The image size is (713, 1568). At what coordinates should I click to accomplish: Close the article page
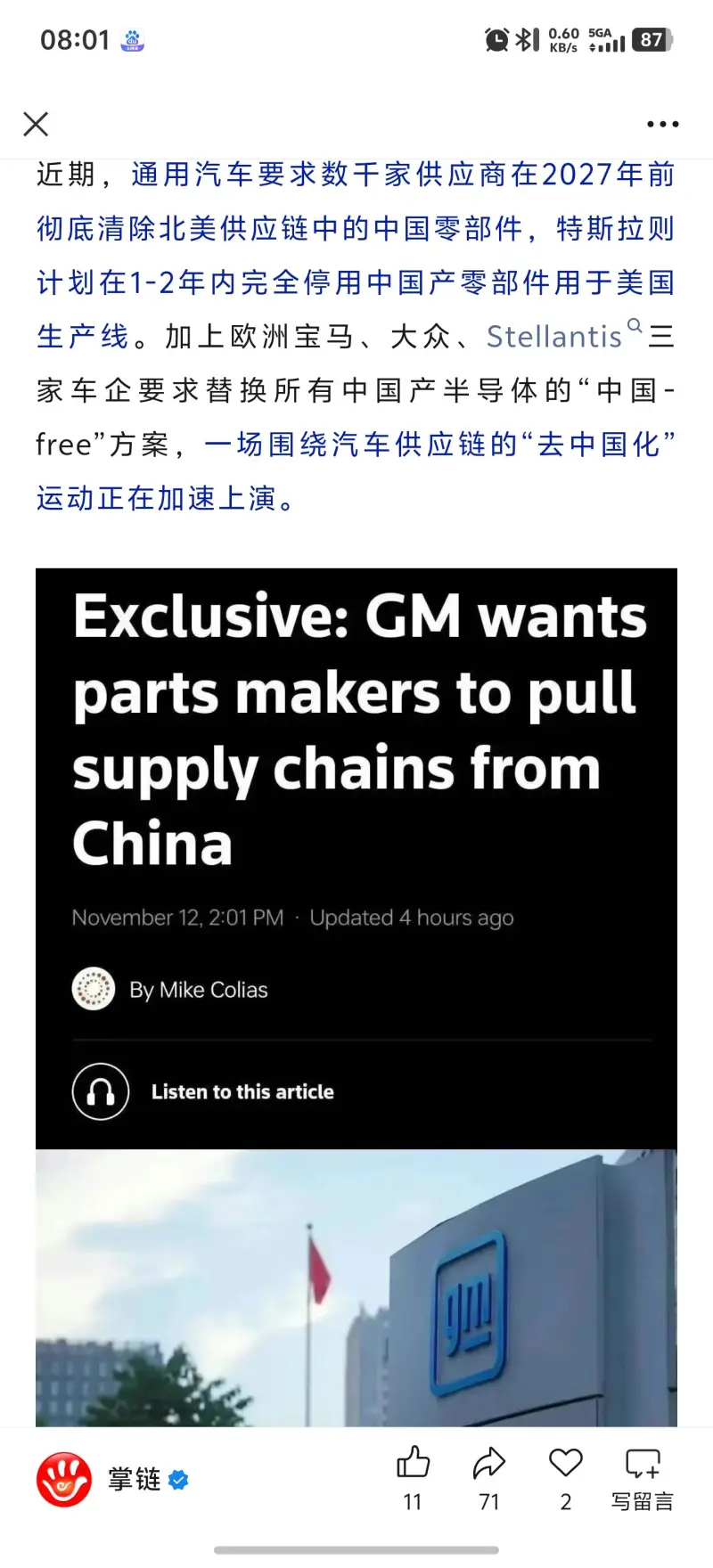click(36, 124)
